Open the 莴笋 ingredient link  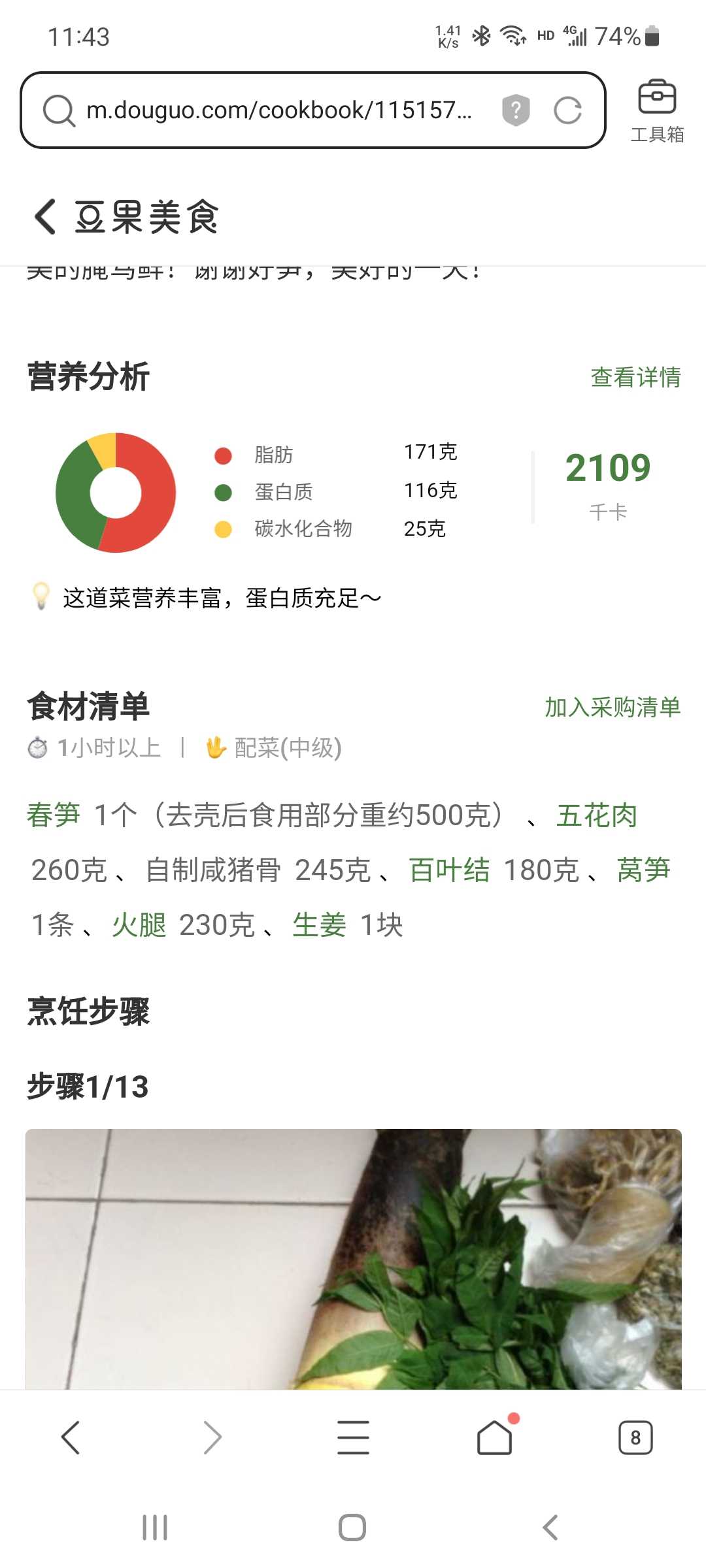tap(644, 870)
